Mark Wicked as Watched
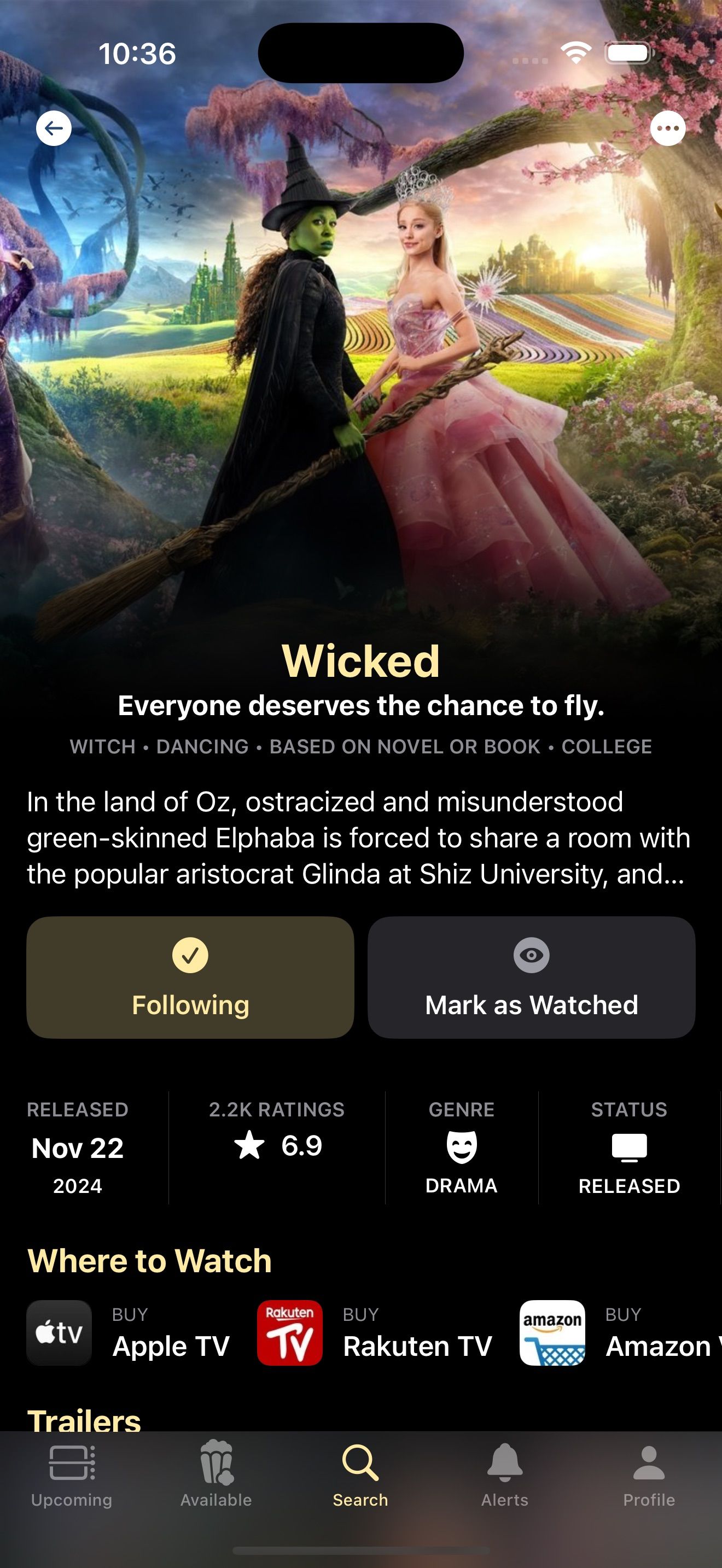 coord(531,978)
